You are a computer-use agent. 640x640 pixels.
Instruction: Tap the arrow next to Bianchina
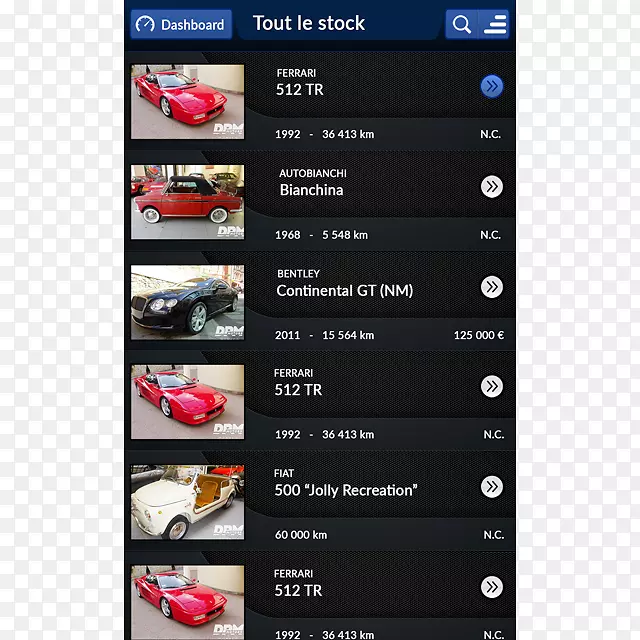click(491, 186)
